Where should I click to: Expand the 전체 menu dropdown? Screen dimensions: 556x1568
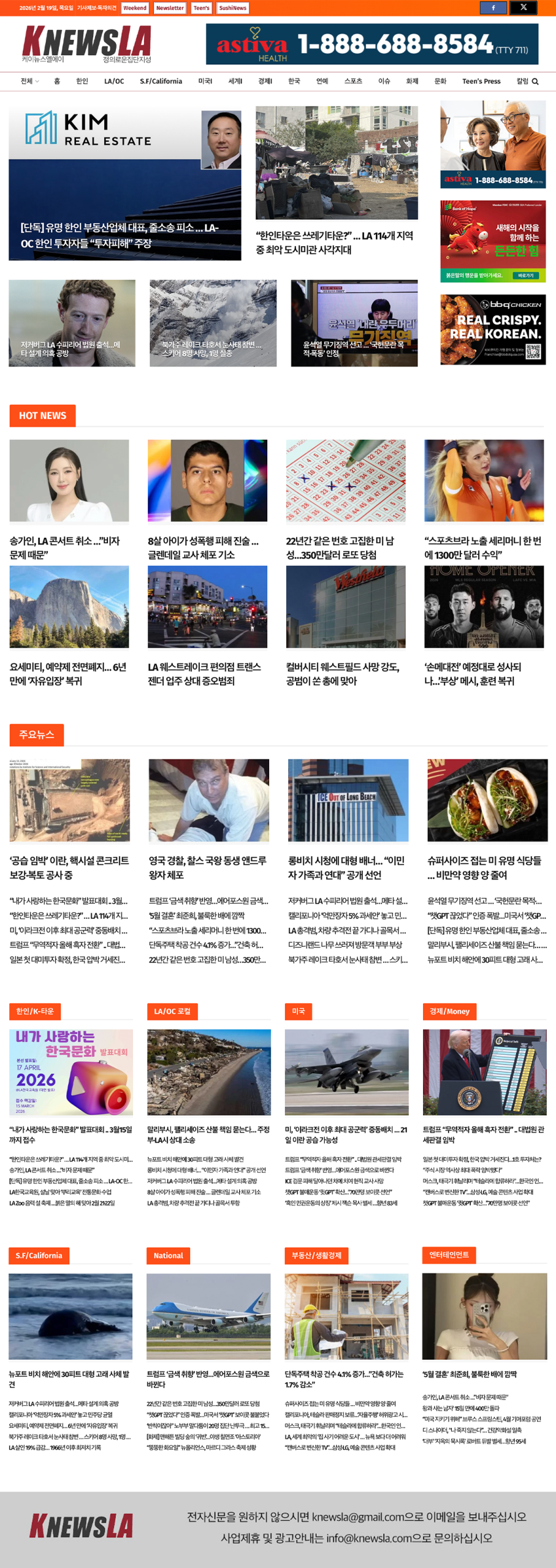[29, 81]
